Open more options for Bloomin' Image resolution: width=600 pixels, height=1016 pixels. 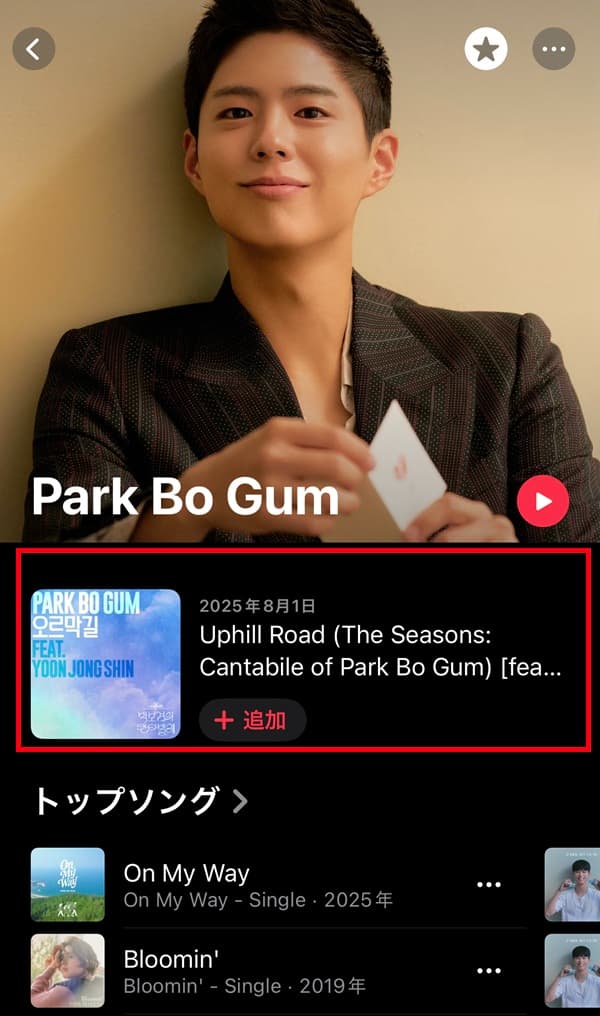coord(488,971)
